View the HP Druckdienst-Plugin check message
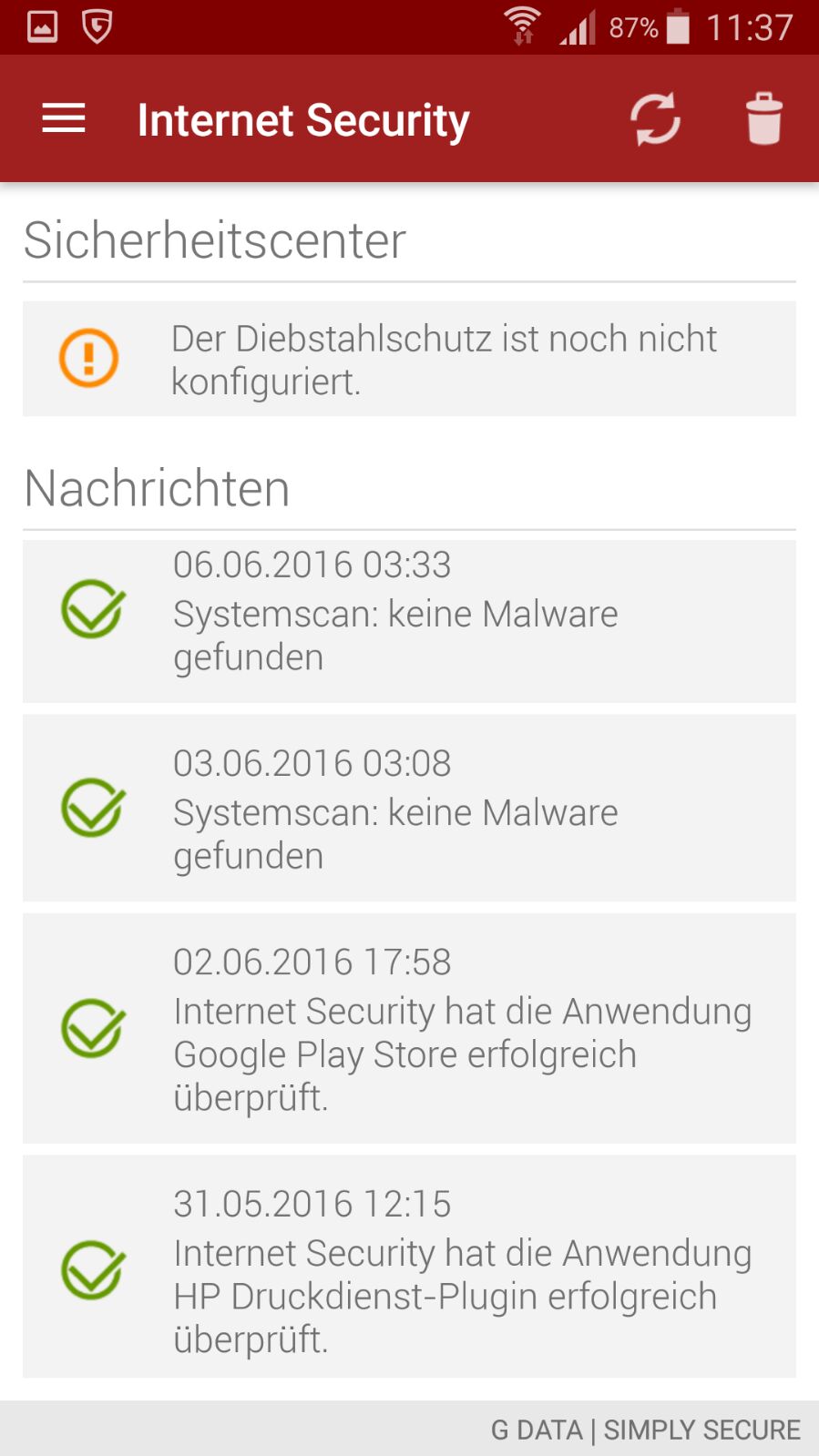This screenshot has height=1456, width=819. click(x=409, y=1270)
